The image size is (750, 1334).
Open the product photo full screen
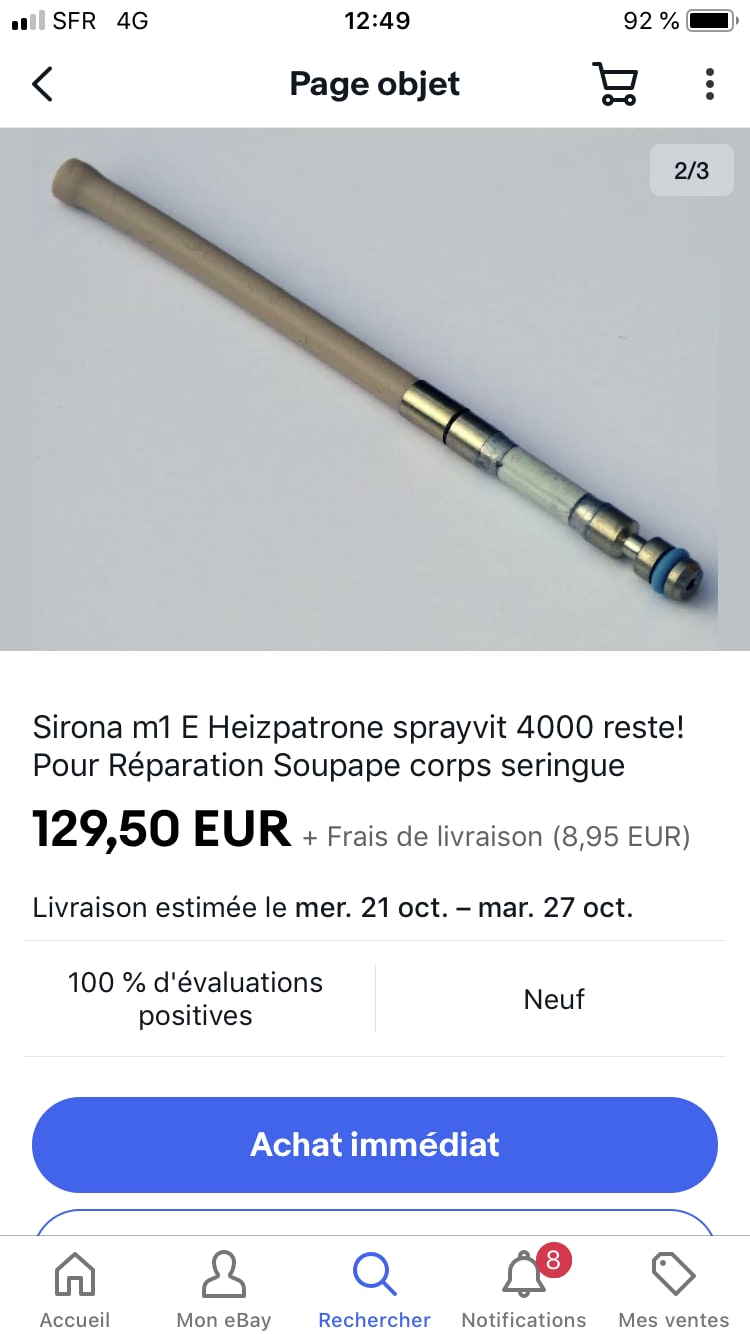(x=375, y=390)
